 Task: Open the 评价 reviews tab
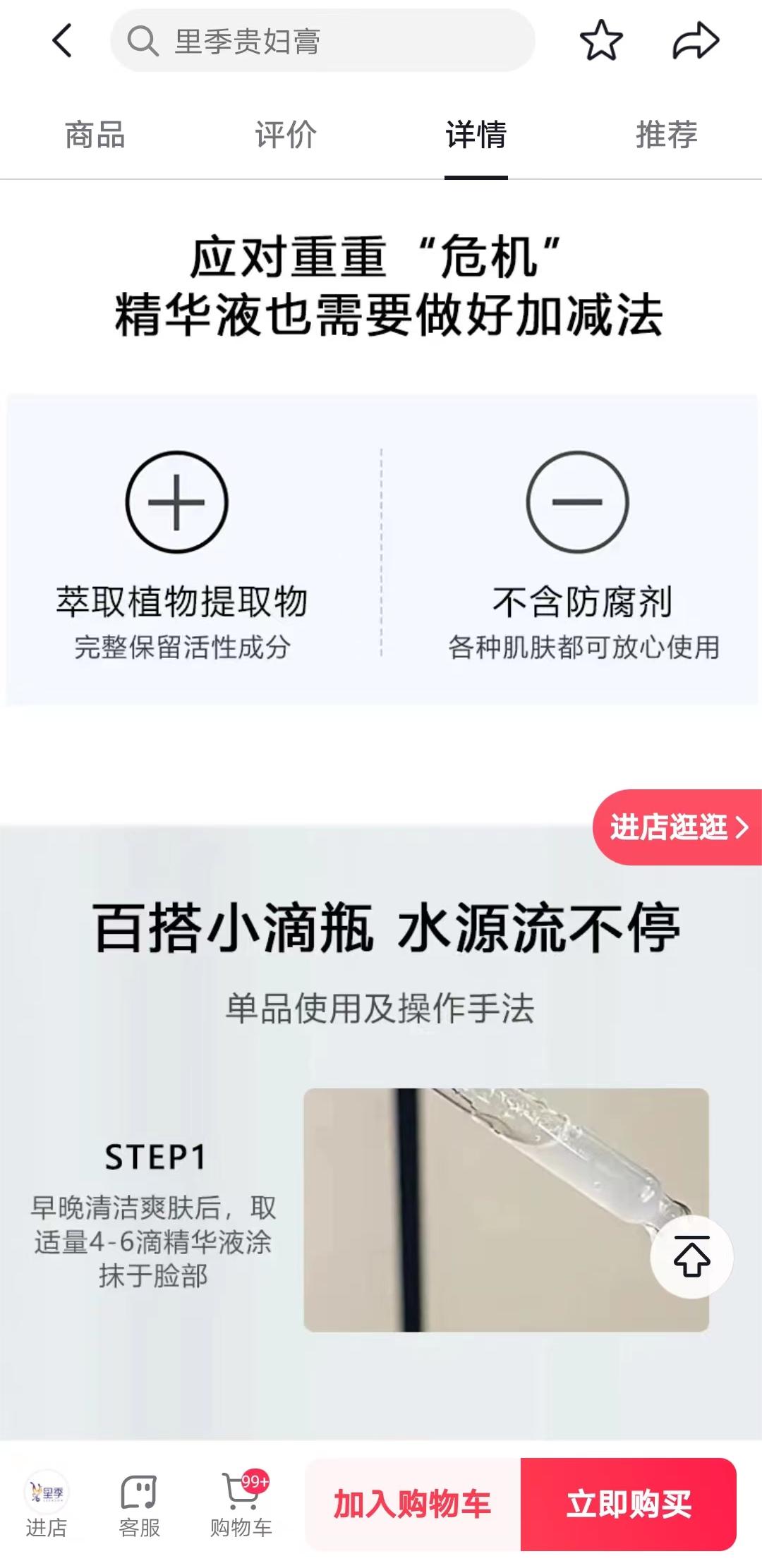coord(286,135)
